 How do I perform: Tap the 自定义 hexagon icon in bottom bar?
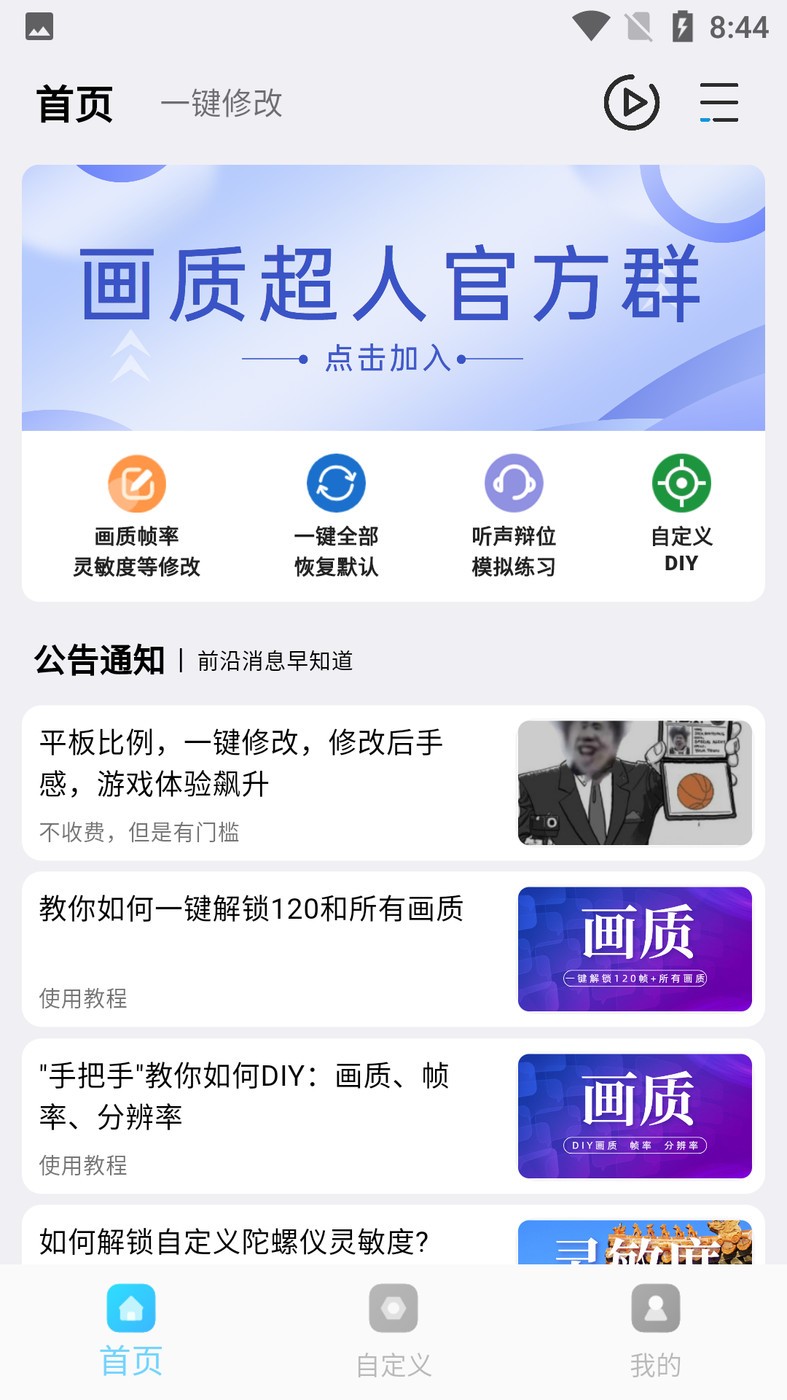[x=393, y=1307]
